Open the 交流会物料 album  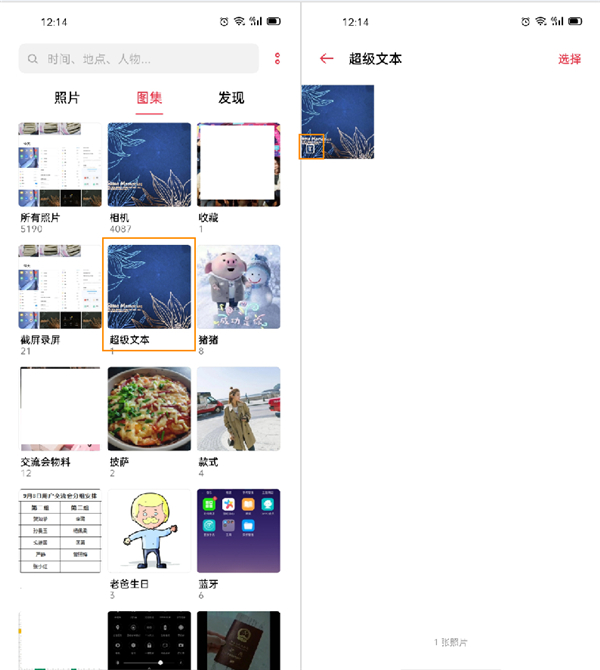pyautogui.click(x=59, y=409)
